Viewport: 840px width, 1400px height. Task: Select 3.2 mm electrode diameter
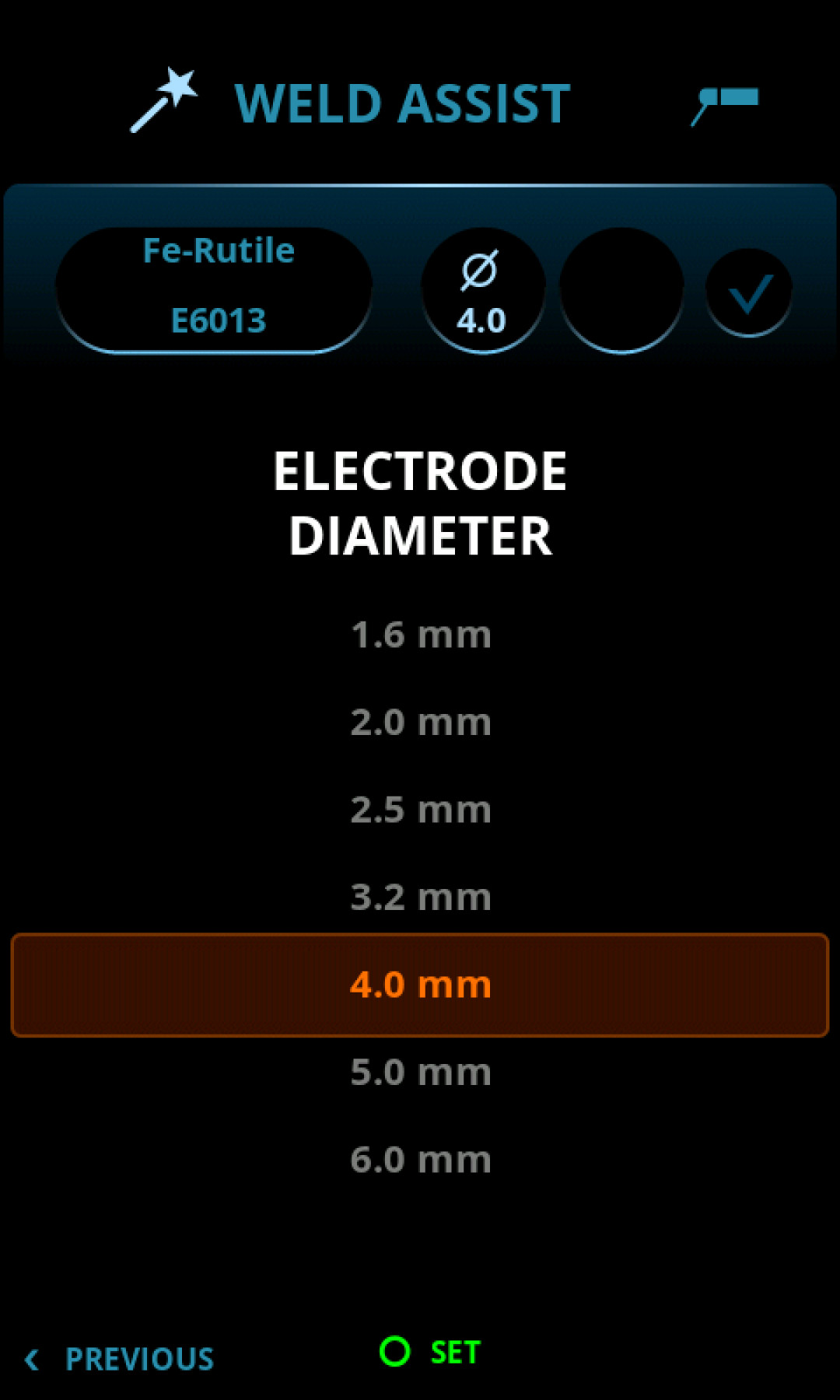(x=420, y=898)
